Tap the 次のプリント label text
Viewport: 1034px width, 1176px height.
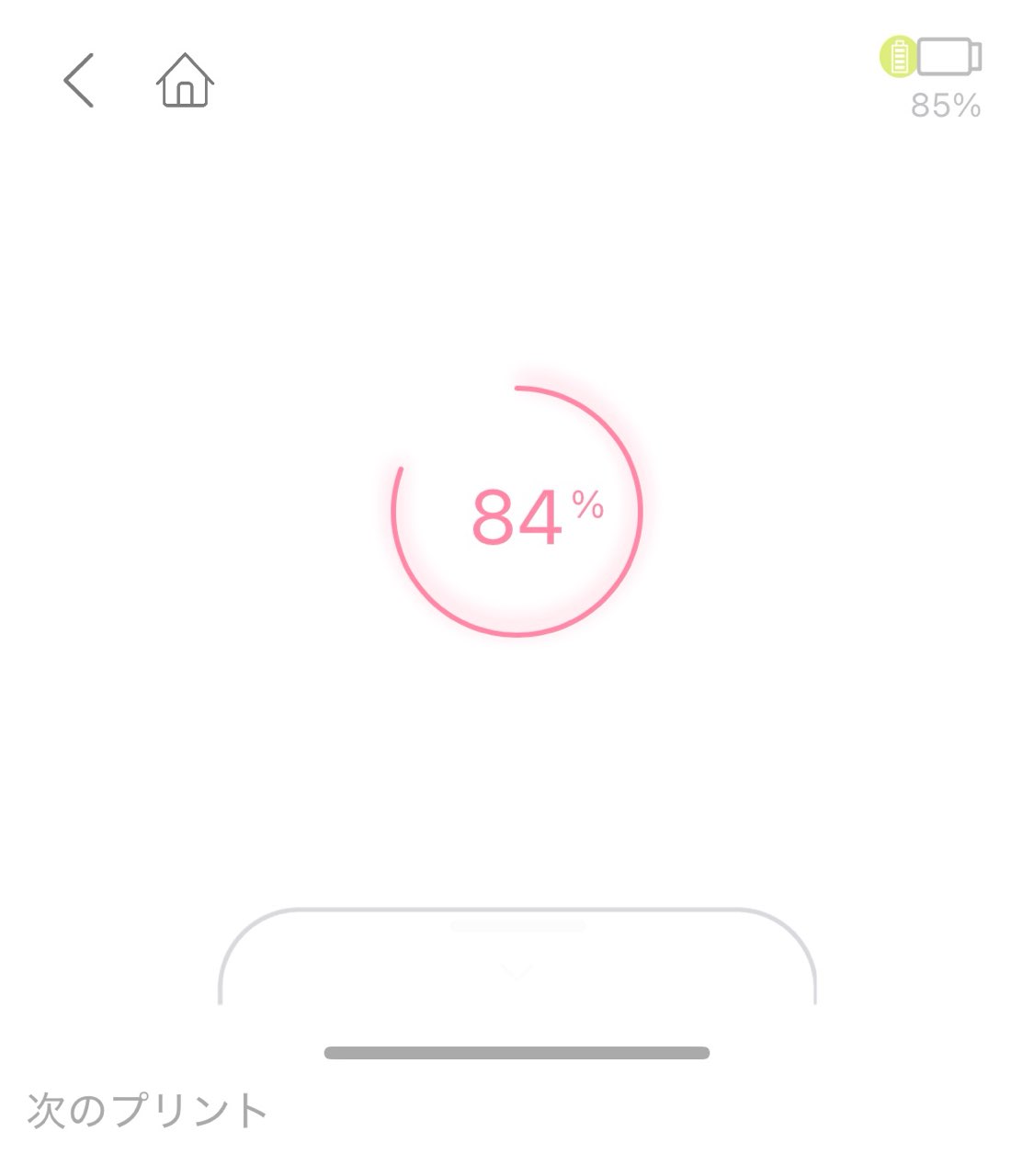(145, 1110)
